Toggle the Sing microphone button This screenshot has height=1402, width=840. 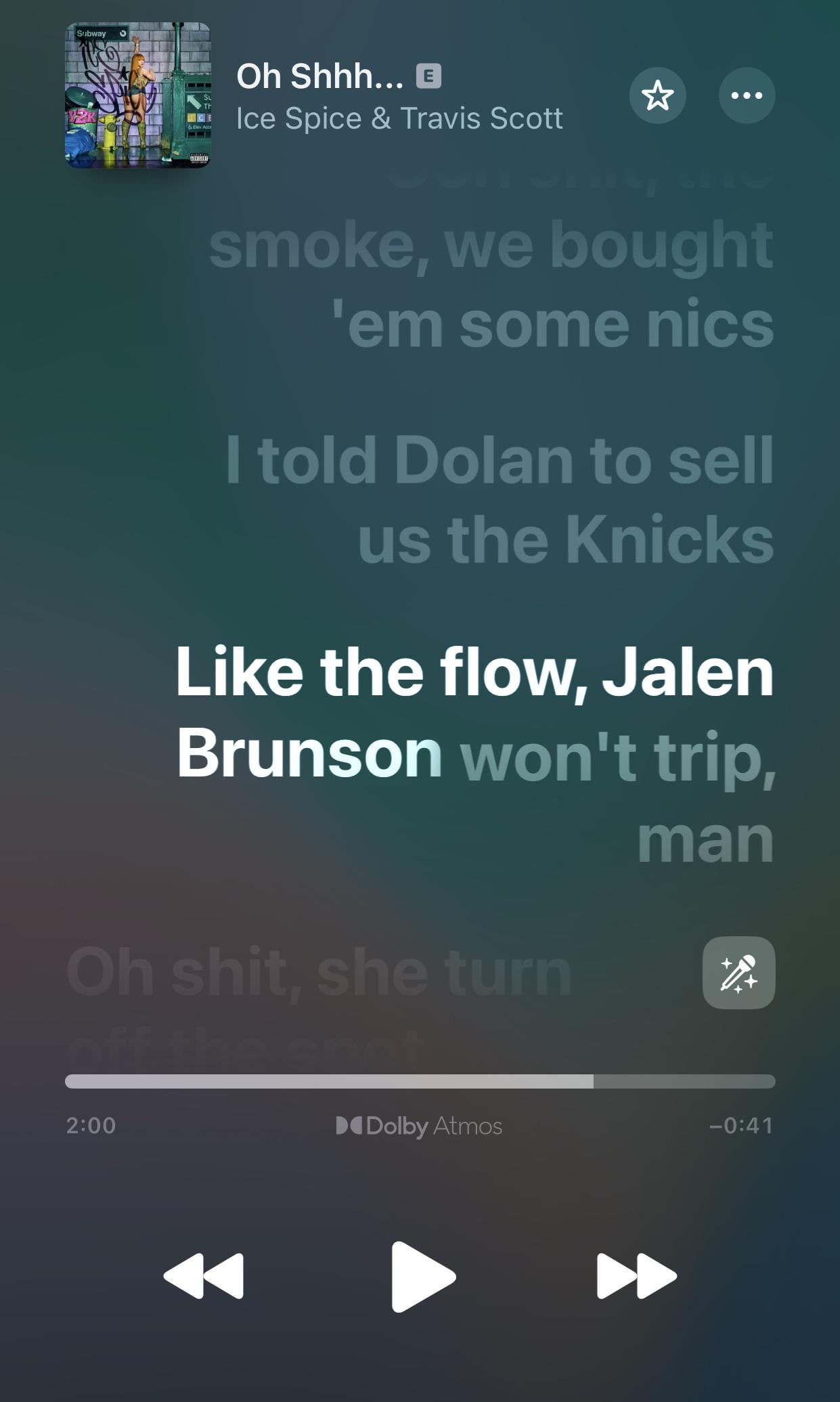(738, 973)
